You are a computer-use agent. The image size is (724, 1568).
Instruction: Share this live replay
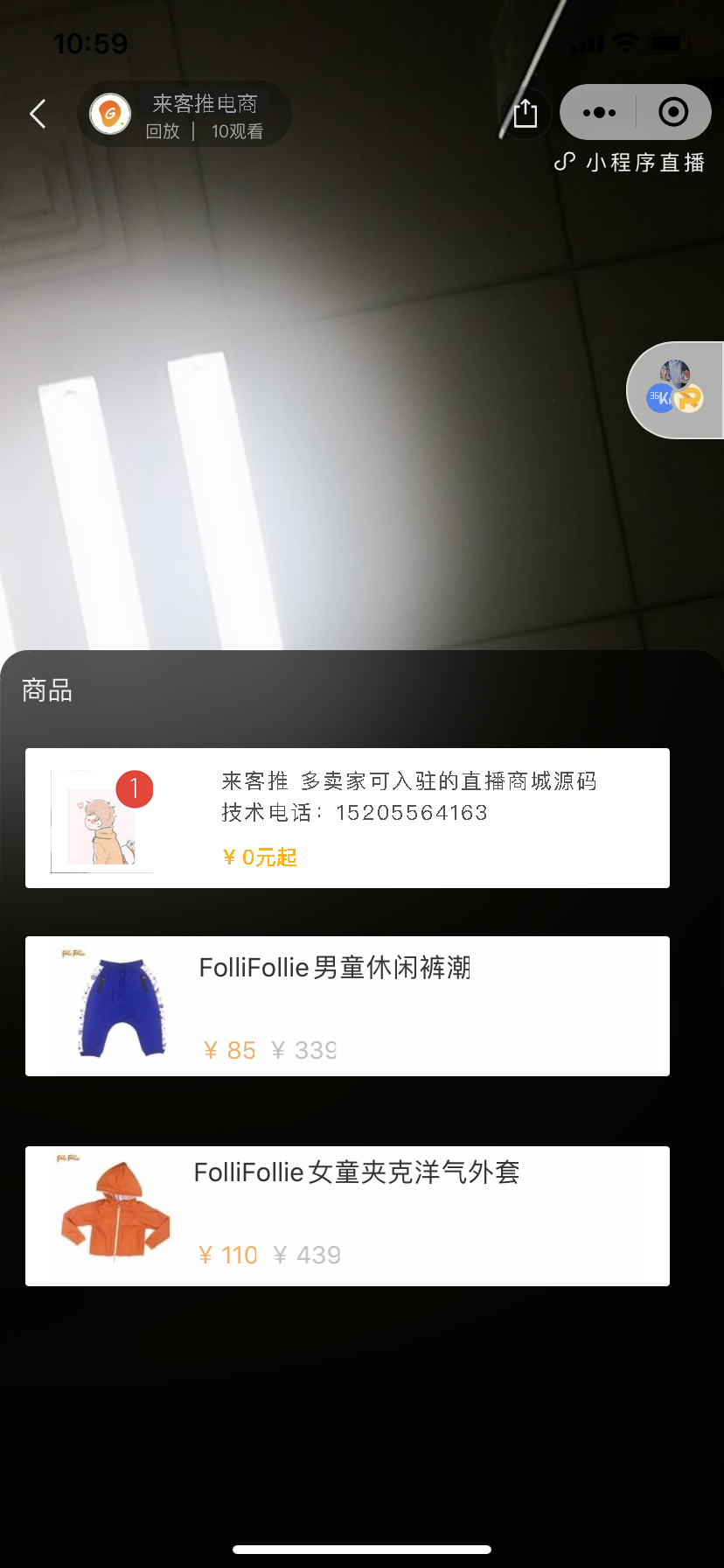[x=525, y=114]
